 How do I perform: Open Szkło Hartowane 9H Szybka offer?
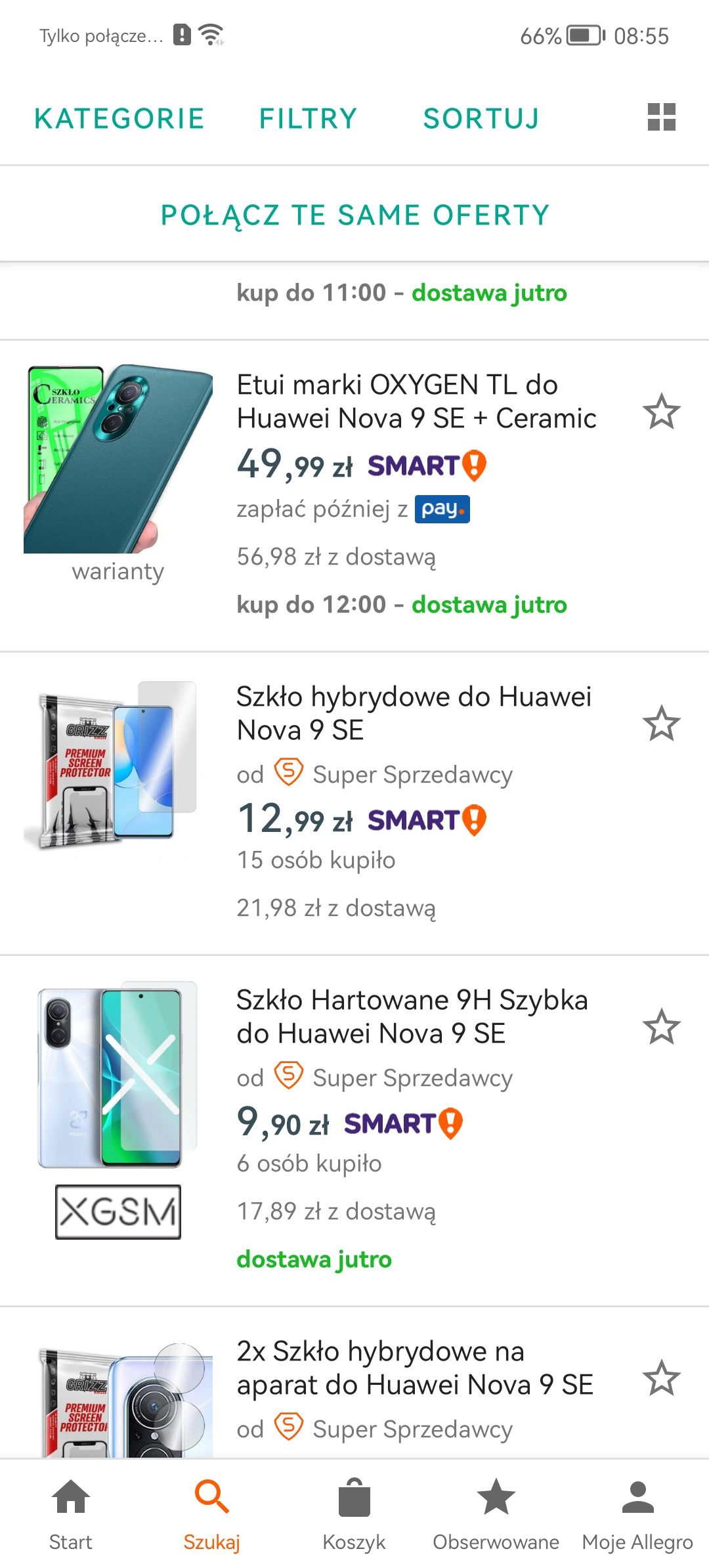[x=412, y=1016]
